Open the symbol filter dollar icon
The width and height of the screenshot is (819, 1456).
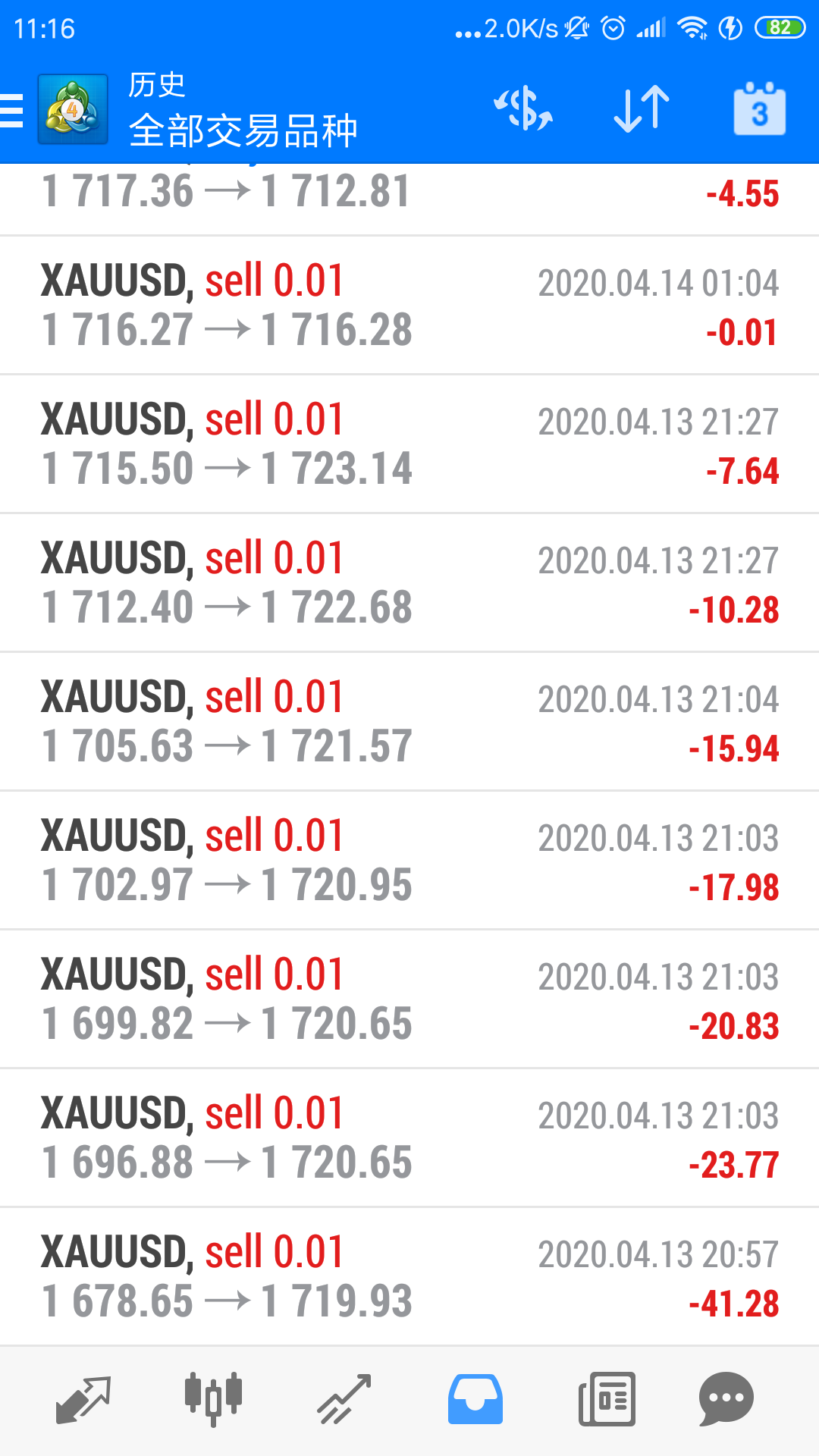523,108
